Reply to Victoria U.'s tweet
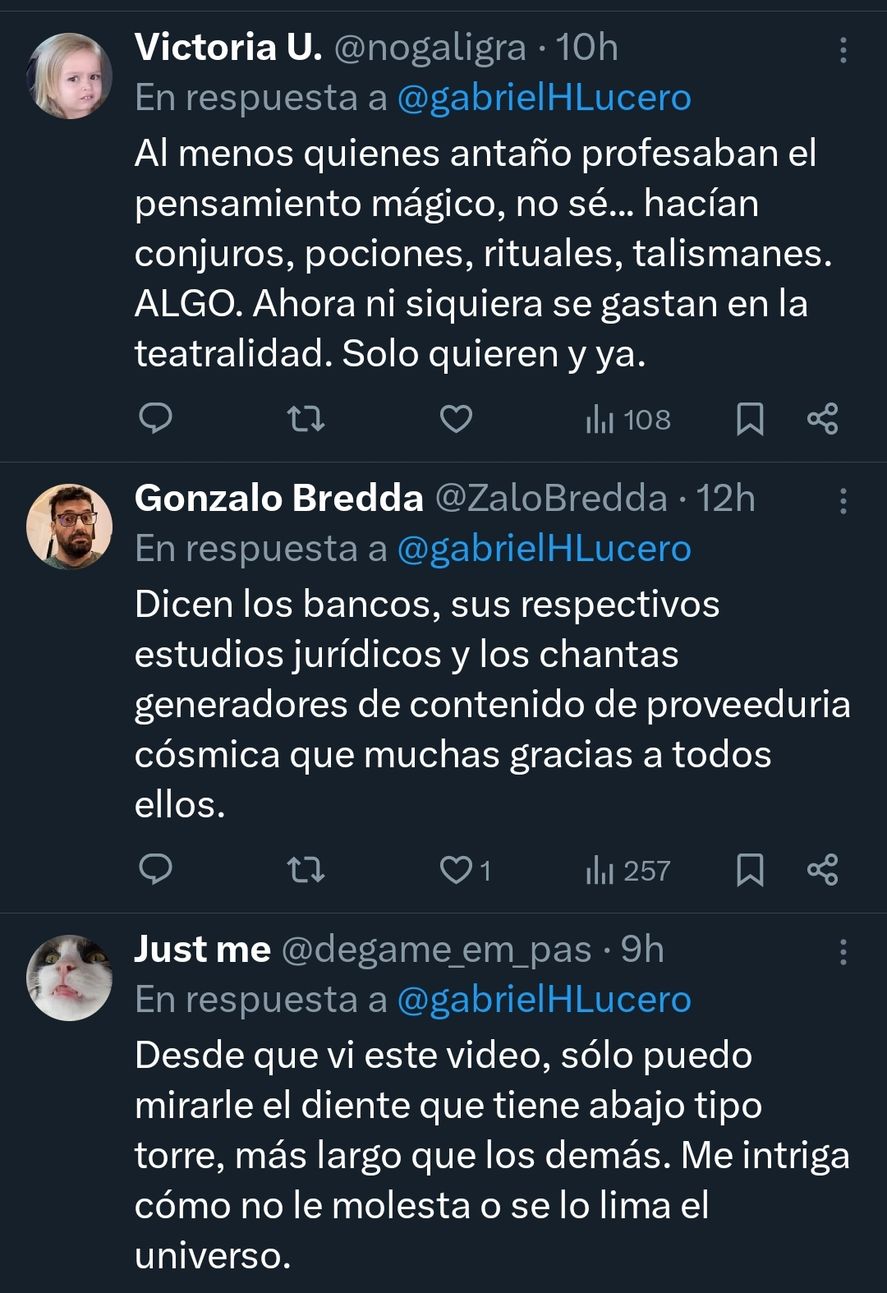887x1293 pixels. tap(155, 419)
